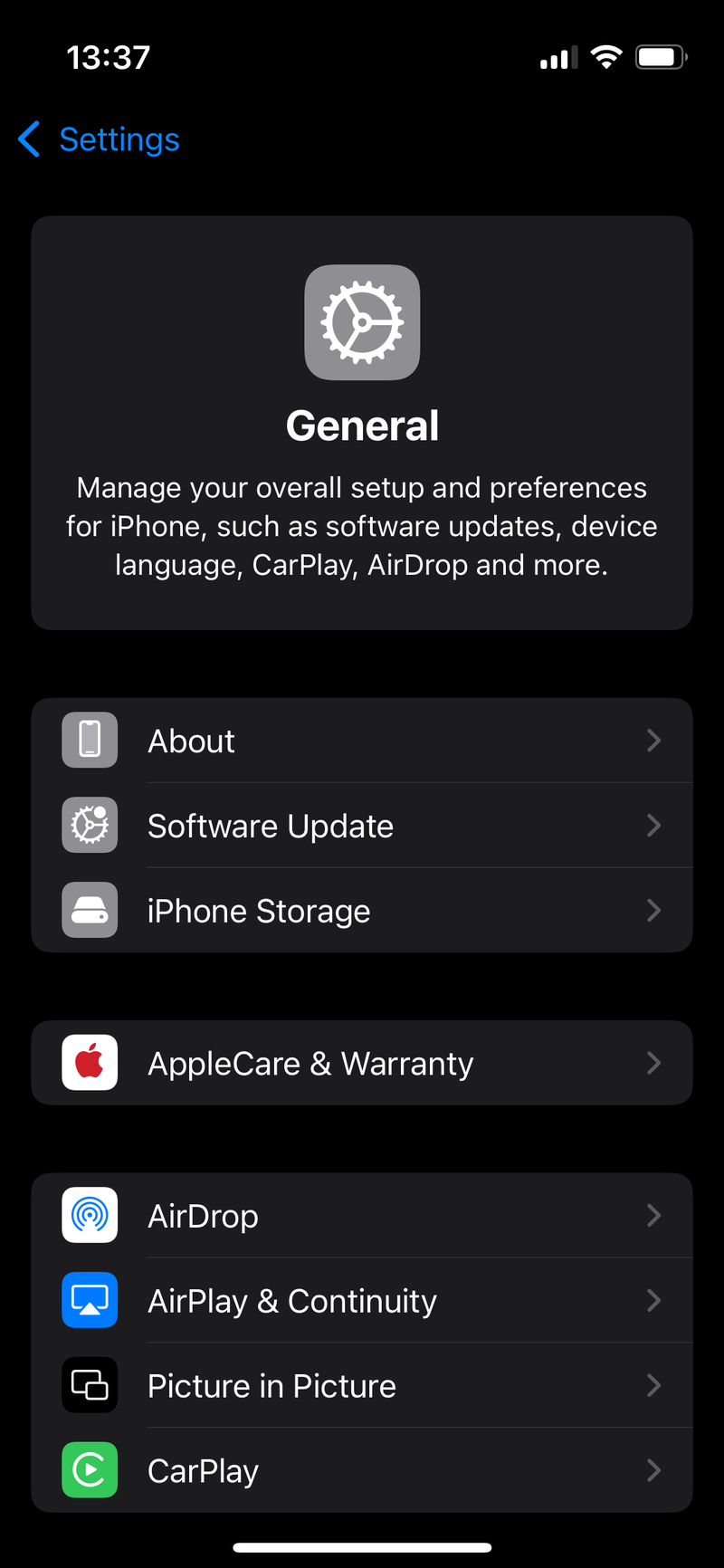Open the iPhone Storage settings row
The width and height of the screenshot is (724, 1568).
click(362, 910)
